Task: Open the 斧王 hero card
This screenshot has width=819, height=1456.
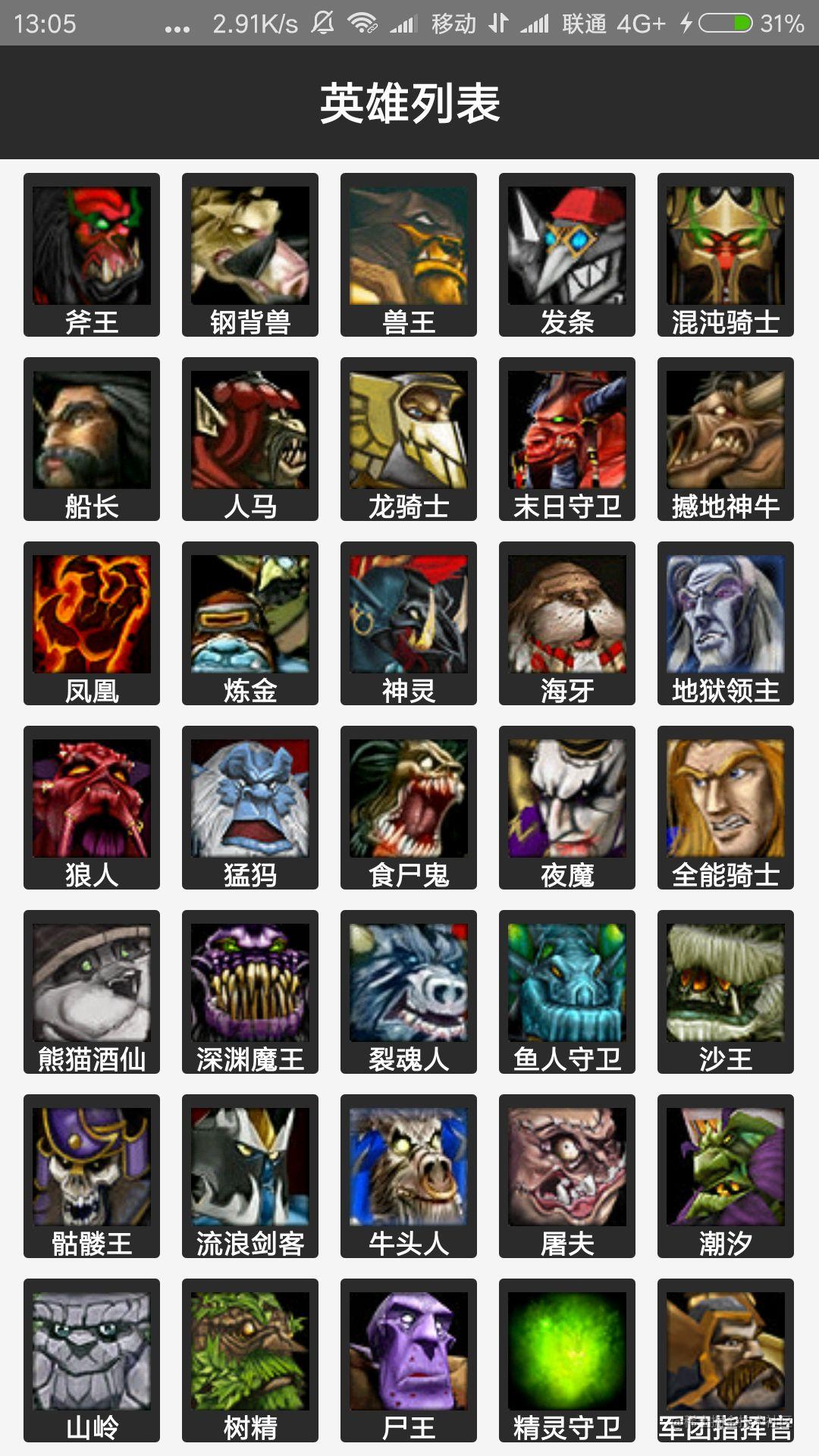Action: tap(92, 255)
